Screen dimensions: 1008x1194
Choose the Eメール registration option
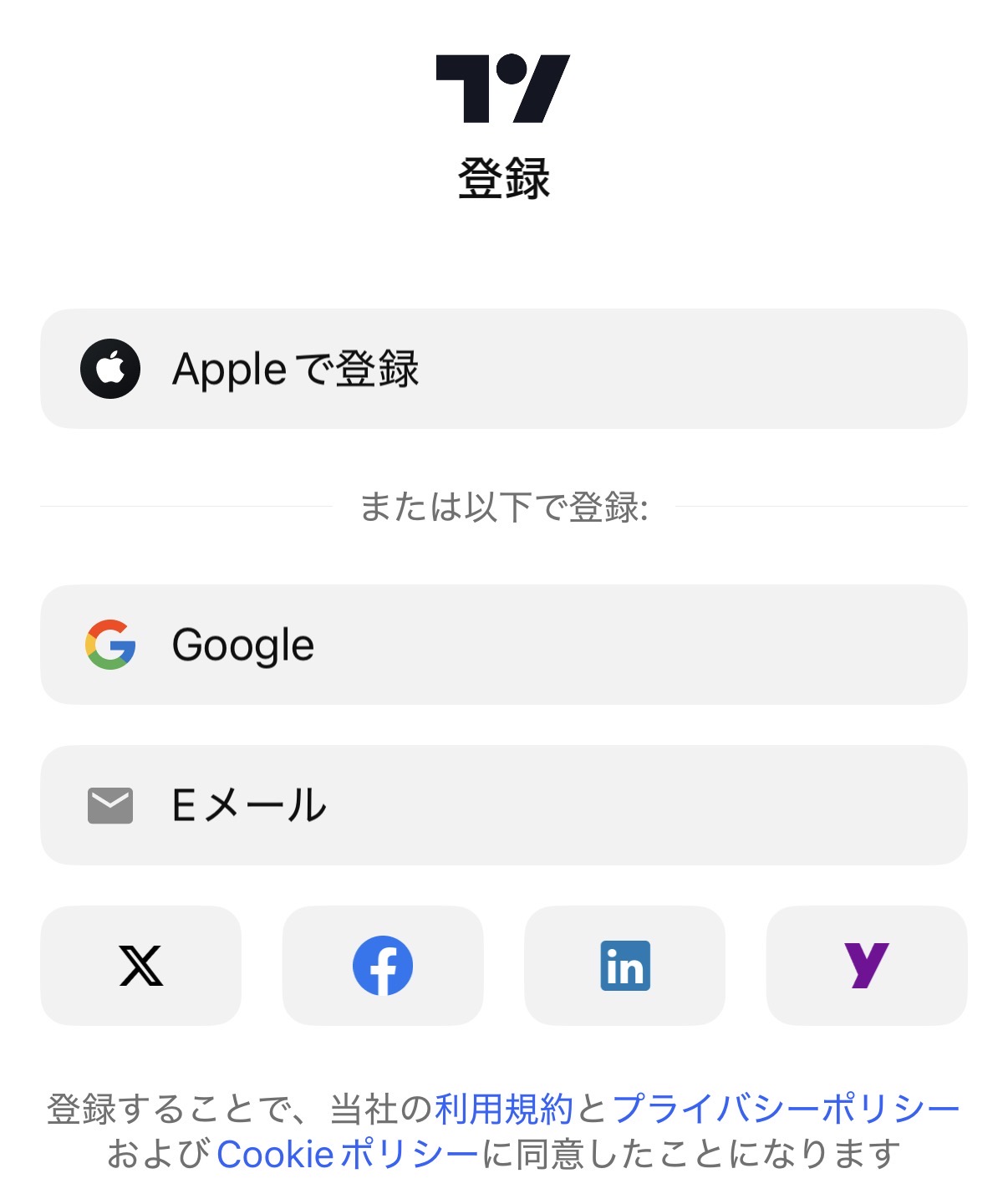coord(503,805)
